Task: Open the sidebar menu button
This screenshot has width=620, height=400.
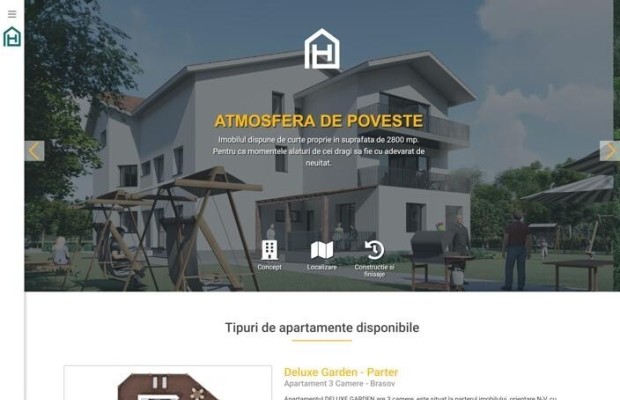Action: [x=11, y=13]
